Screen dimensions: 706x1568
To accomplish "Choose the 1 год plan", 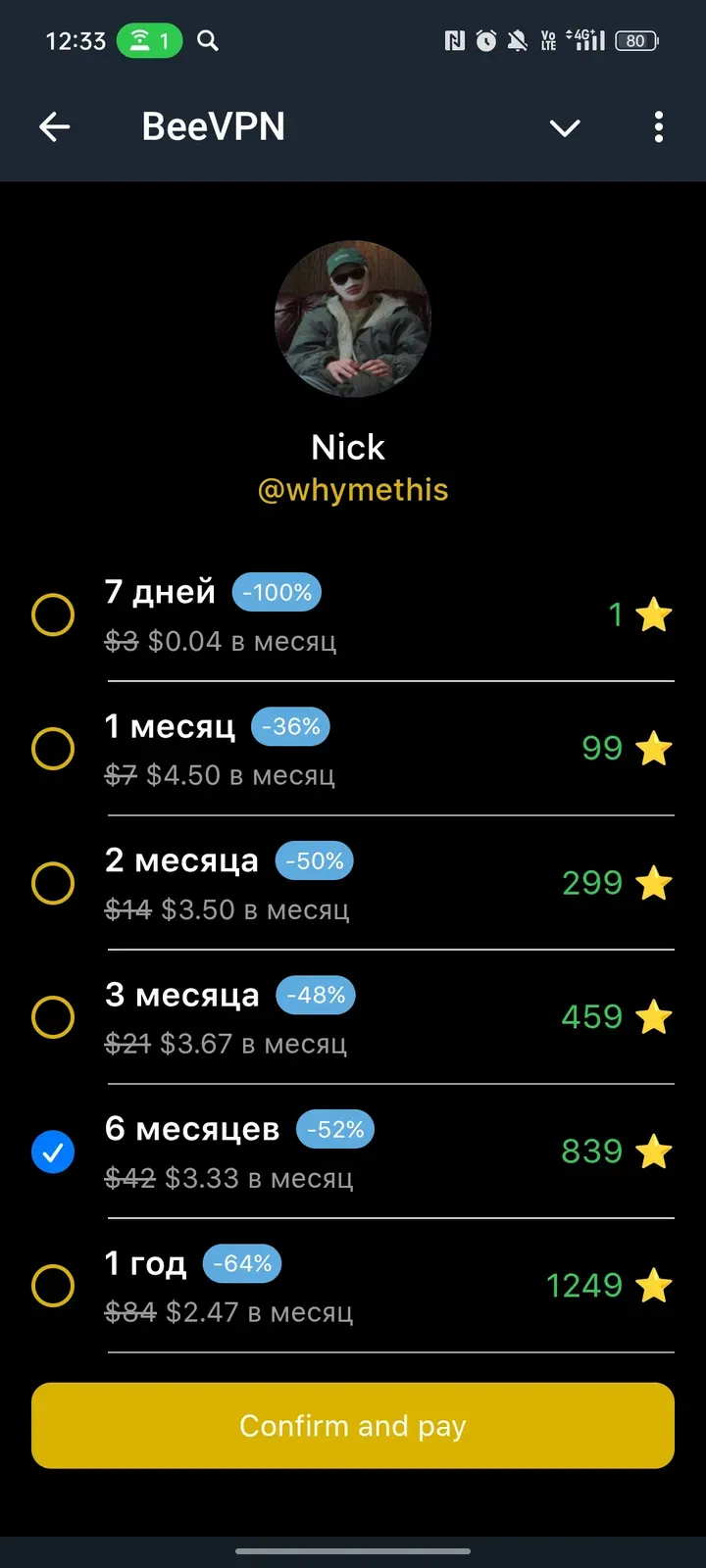I will coord(53,1286).
